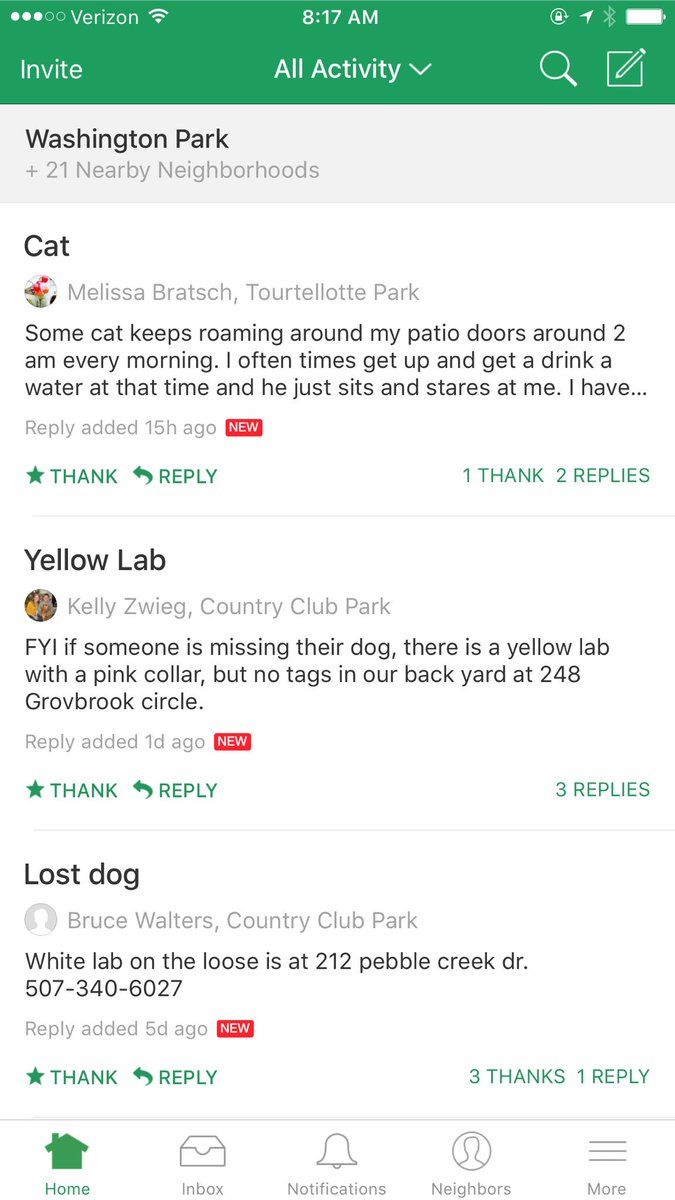Open Washington Park neighborhoods header
The image size is (675, 1200).
337,154
